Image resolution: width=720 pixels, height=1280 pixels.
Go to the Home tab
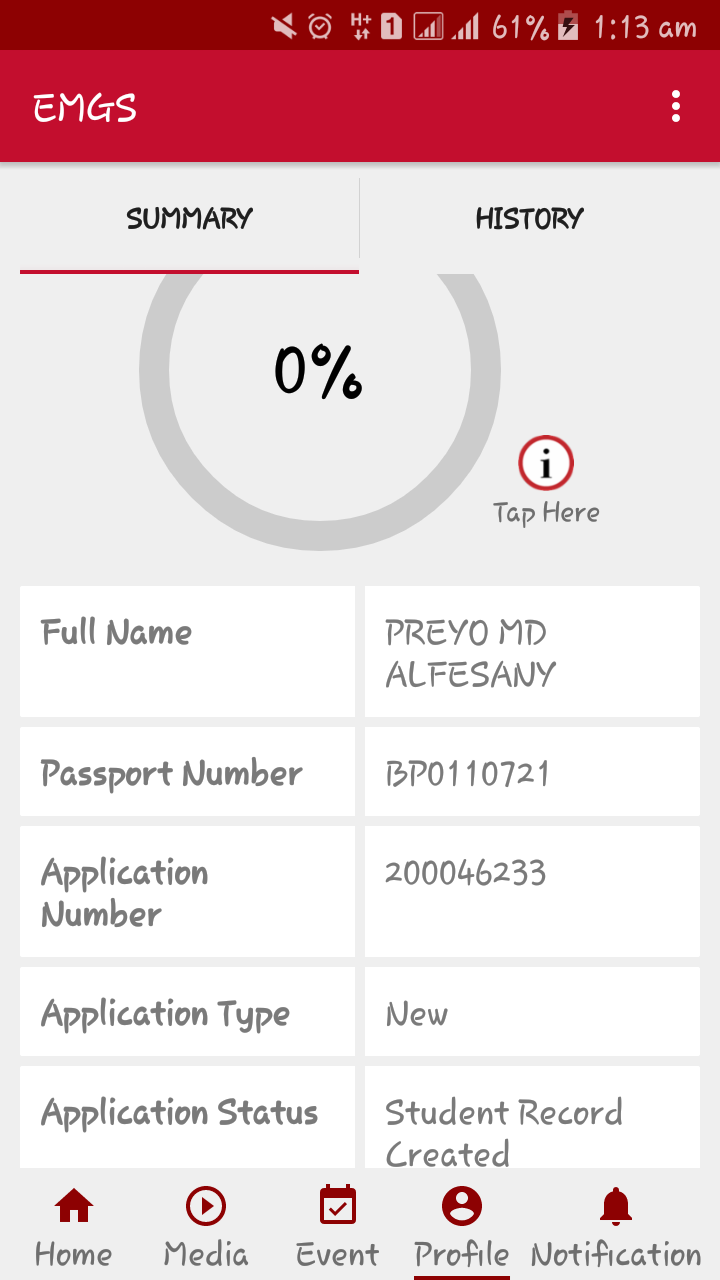[x=73, y=1226]
